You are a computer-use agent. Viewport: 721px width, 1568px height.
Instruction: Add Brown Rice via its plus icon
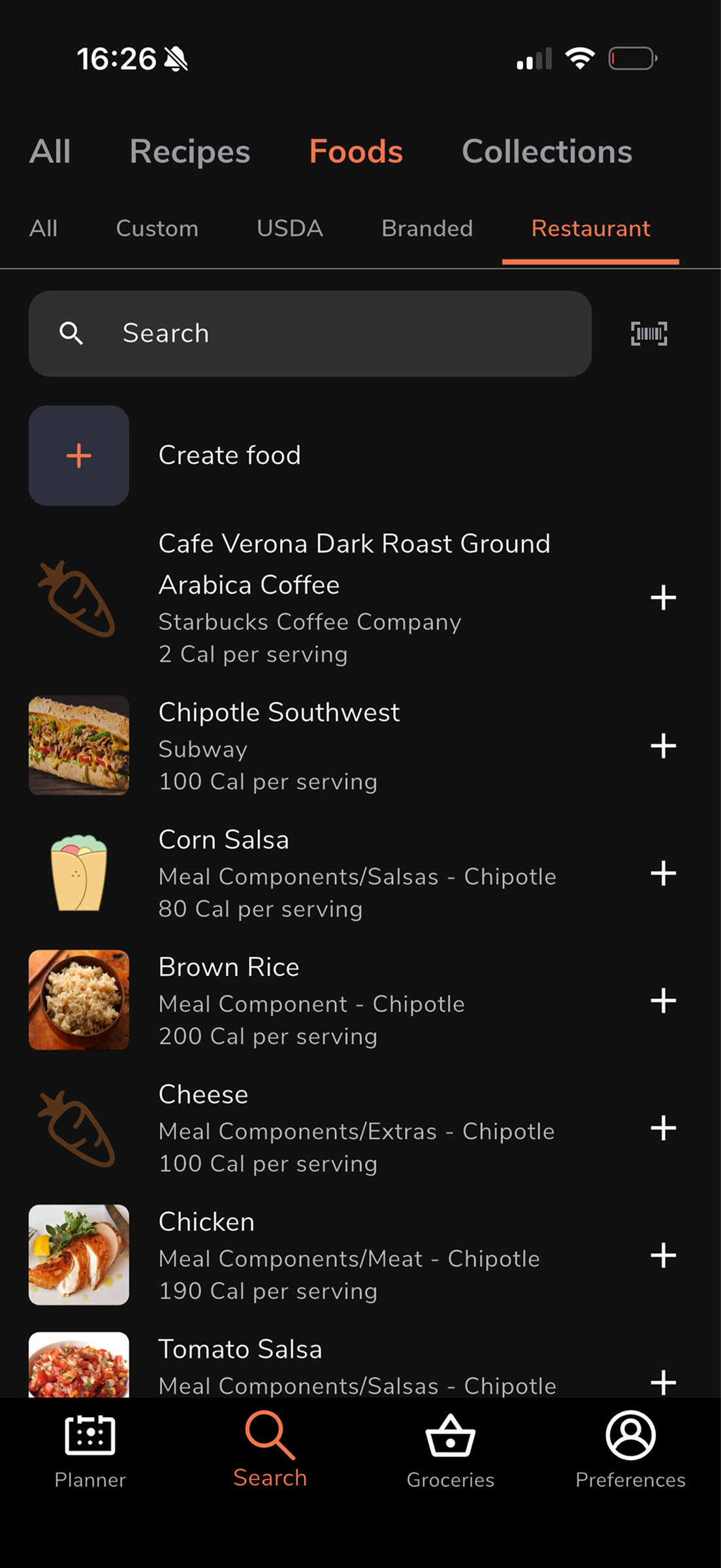pyautogui.click(x=664, y=1000)
